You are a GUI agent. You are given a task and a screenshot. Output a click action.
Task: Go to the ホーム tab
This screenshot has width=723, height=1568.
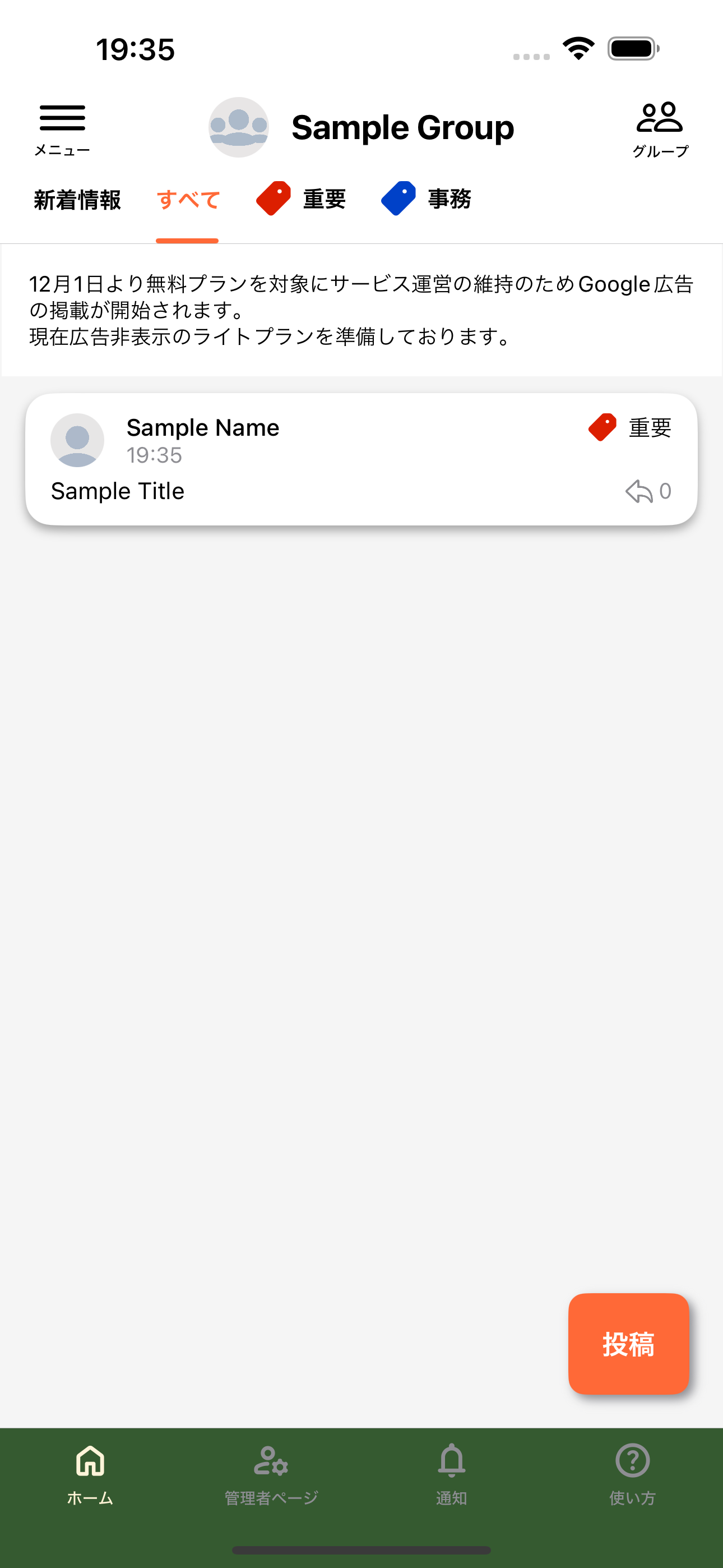[90, 1474]
